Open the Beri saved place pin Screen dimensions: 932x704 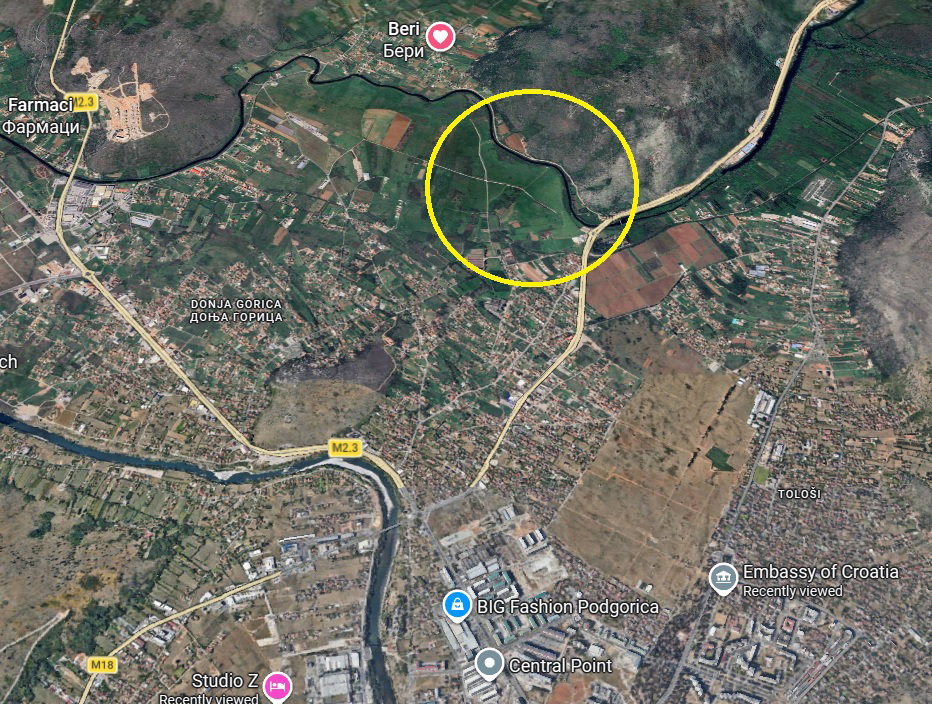pos(440,38)
